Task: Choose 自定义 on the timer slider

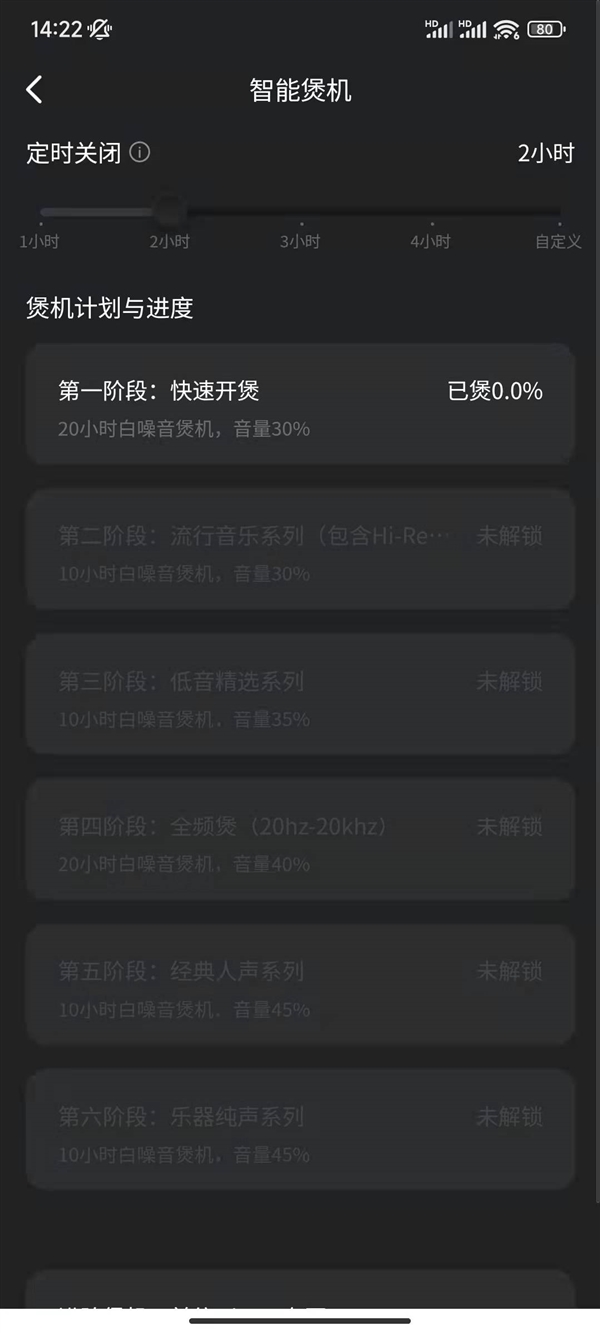Action: point(558,213)
